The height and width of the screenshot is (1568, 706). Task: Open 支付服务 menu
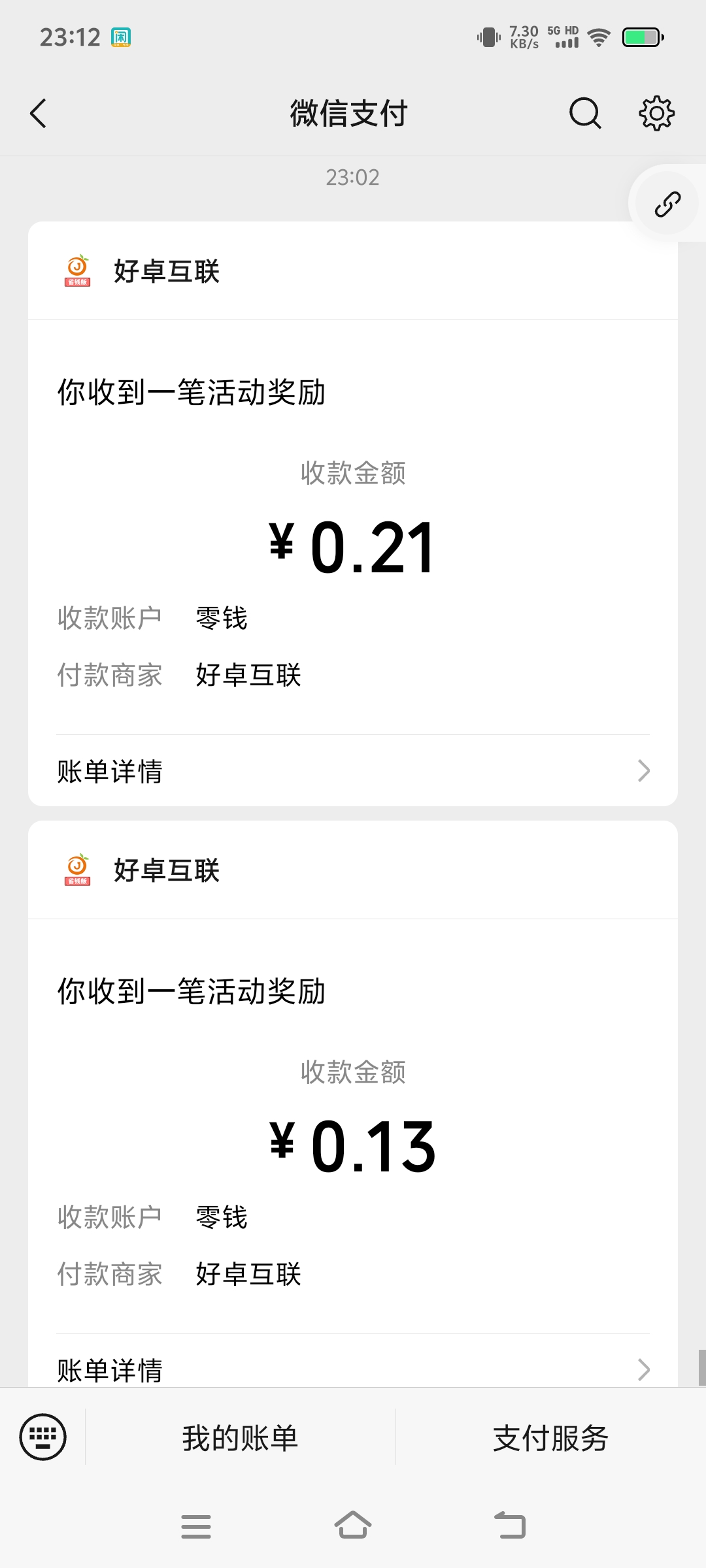click(550, 1437)
